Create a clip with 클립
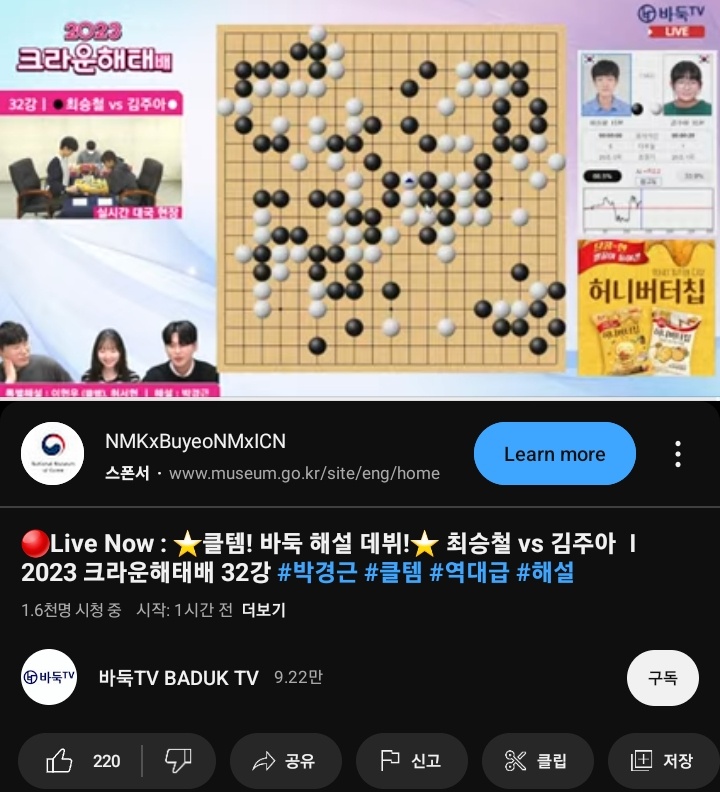 click(x=537, y=761)
